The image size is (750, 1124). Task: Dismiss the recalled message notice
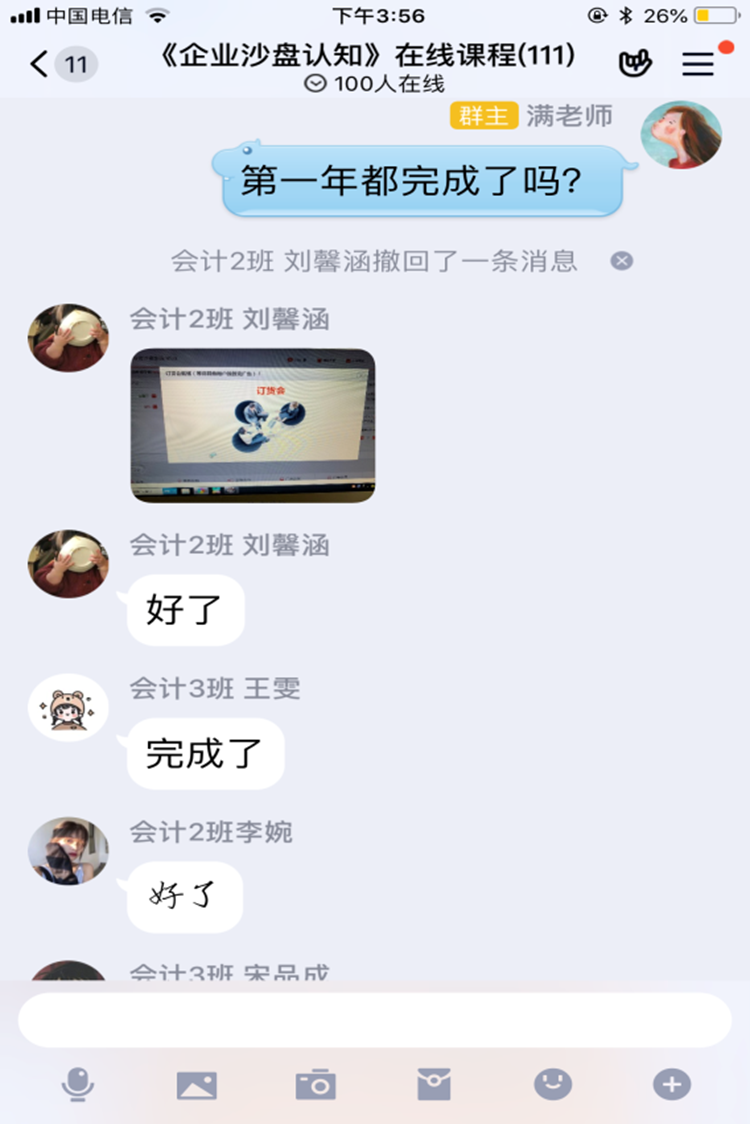pyautogui.click(x=622, y=261)
